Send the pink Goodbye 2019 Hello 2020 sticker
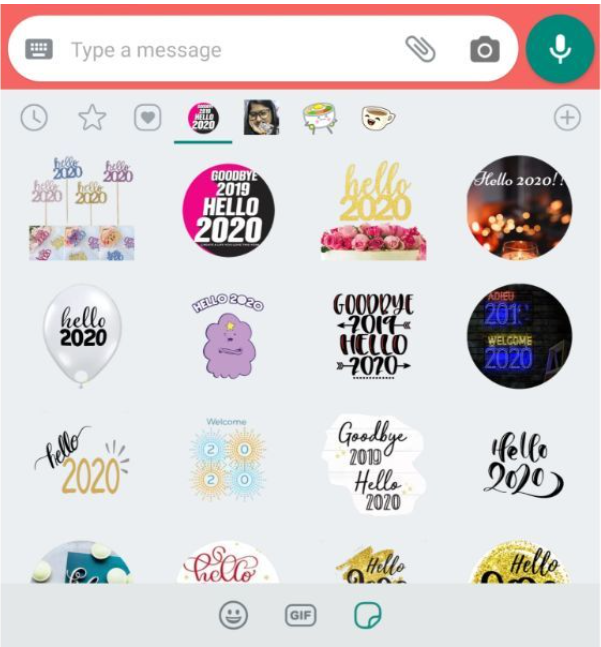Viewport: 601px width, 647px height. 228,207
